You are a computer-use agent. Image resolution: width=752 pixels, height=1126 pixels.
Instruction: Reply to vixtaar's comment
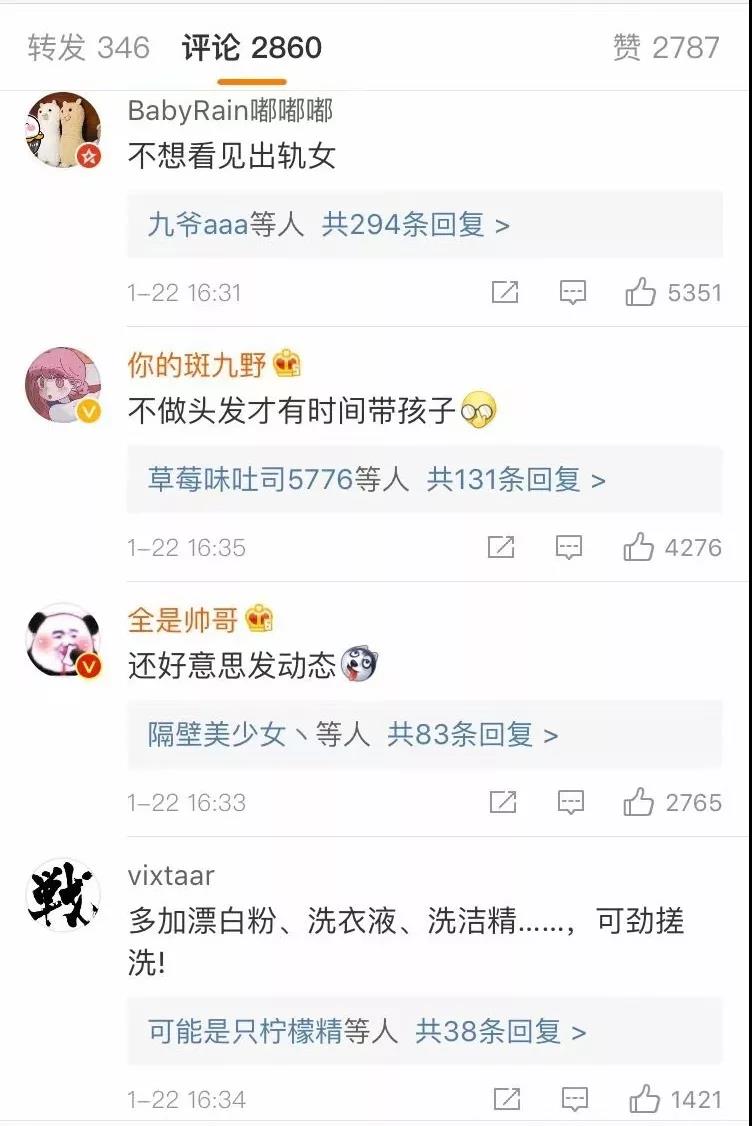574,1100
